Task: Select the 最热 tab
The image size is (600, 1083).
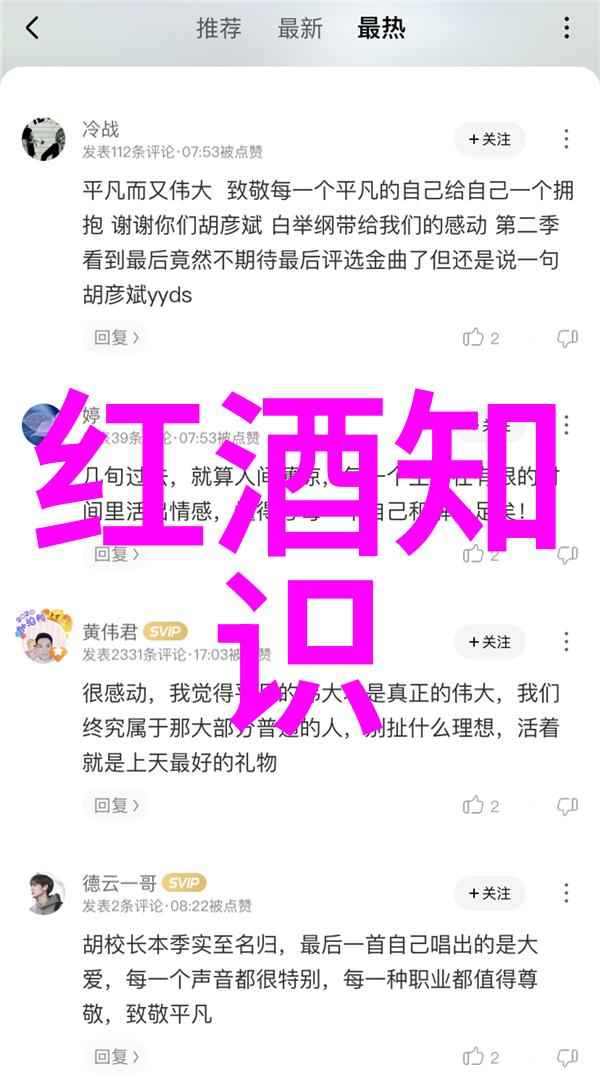Action: click(381, 28)
